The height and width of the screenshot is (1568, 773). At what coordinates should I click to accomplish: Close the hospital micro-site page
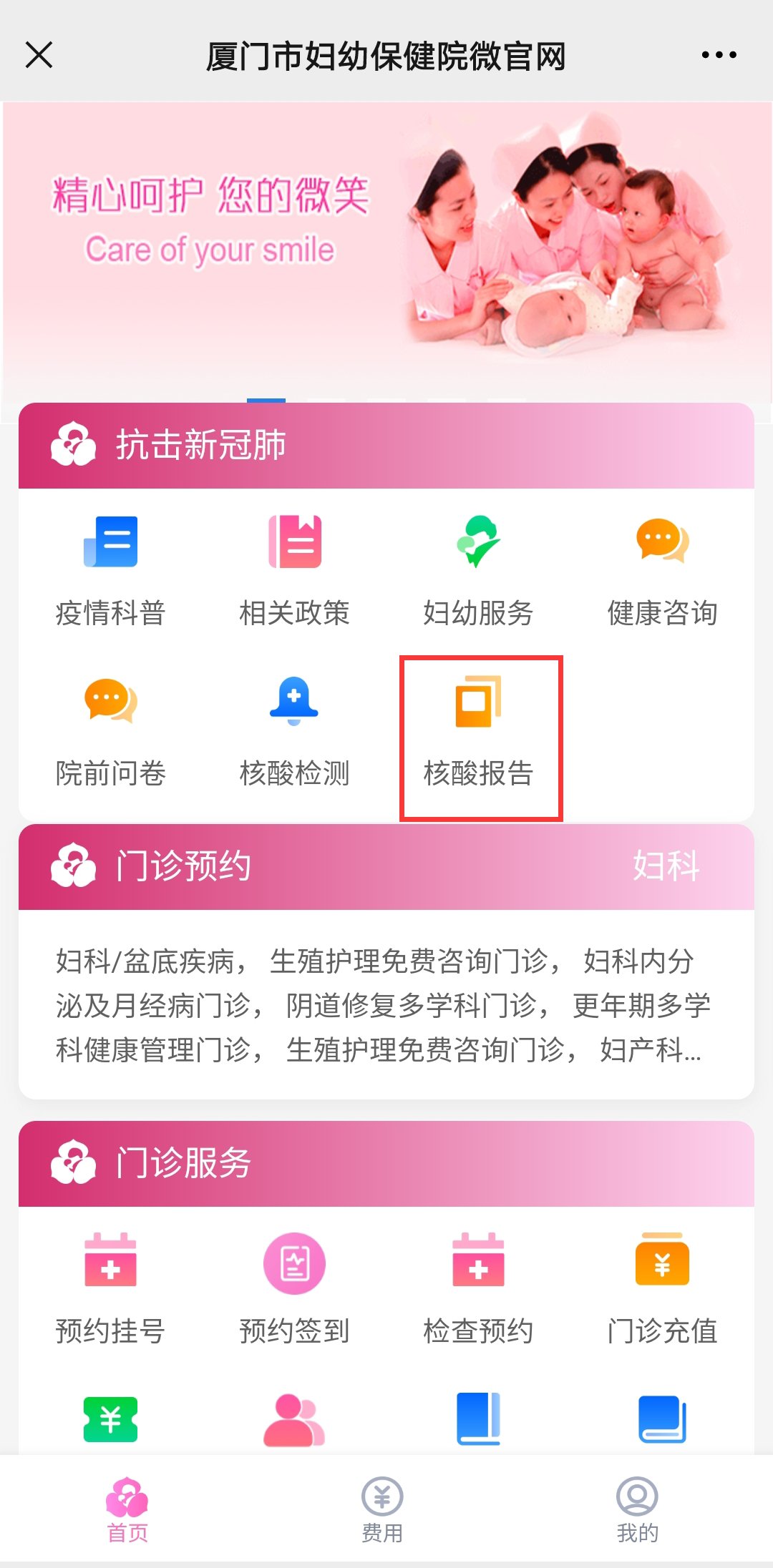(39, 55)
